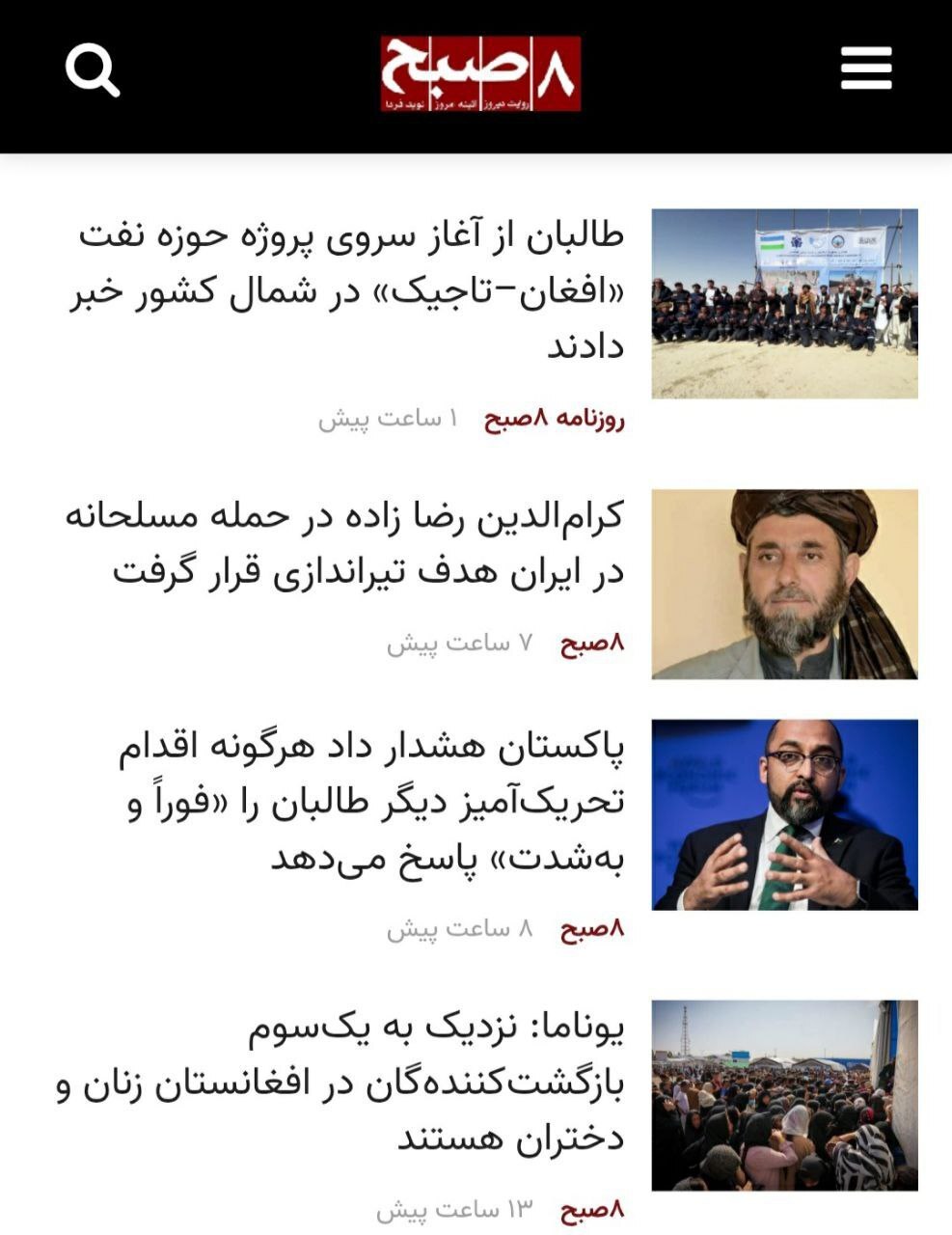
Task: Open the thumbnail of man in glasses speaking
Action: click(x=784, y=814)
